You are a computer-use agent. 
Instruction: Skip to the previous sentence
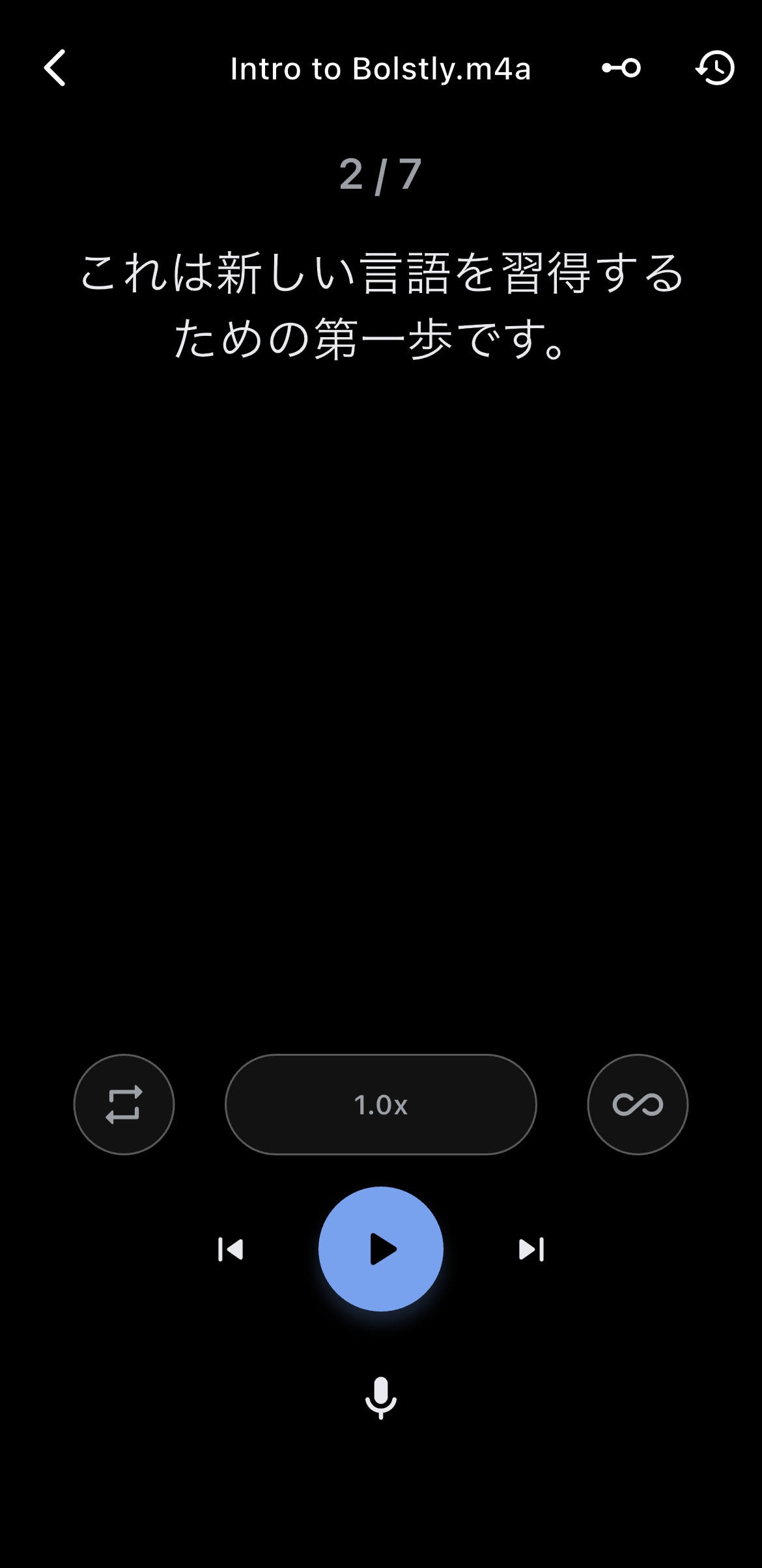tap(231, 1249)
